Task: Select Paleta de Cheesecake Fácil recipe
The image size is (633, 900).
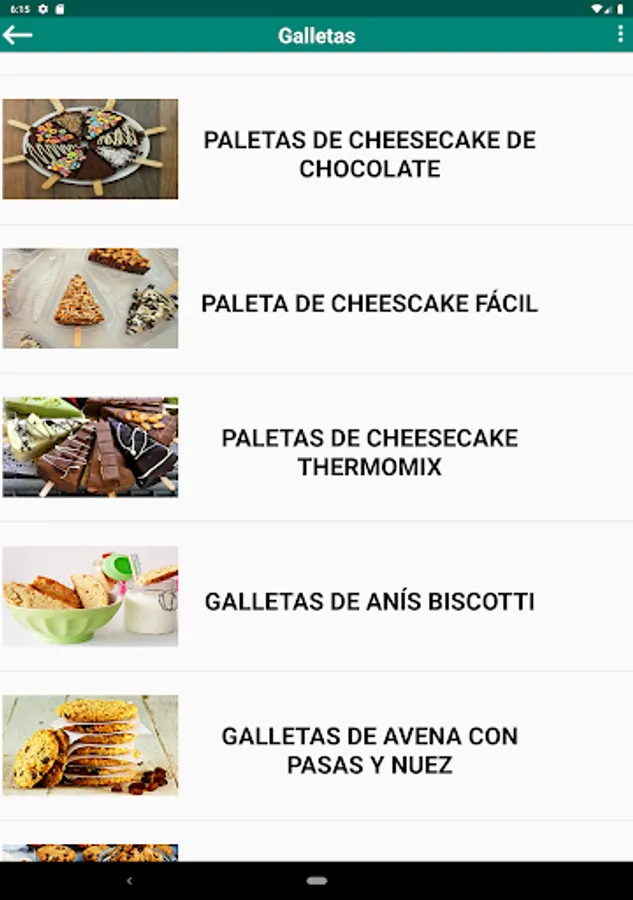Action: coord(369,303)
